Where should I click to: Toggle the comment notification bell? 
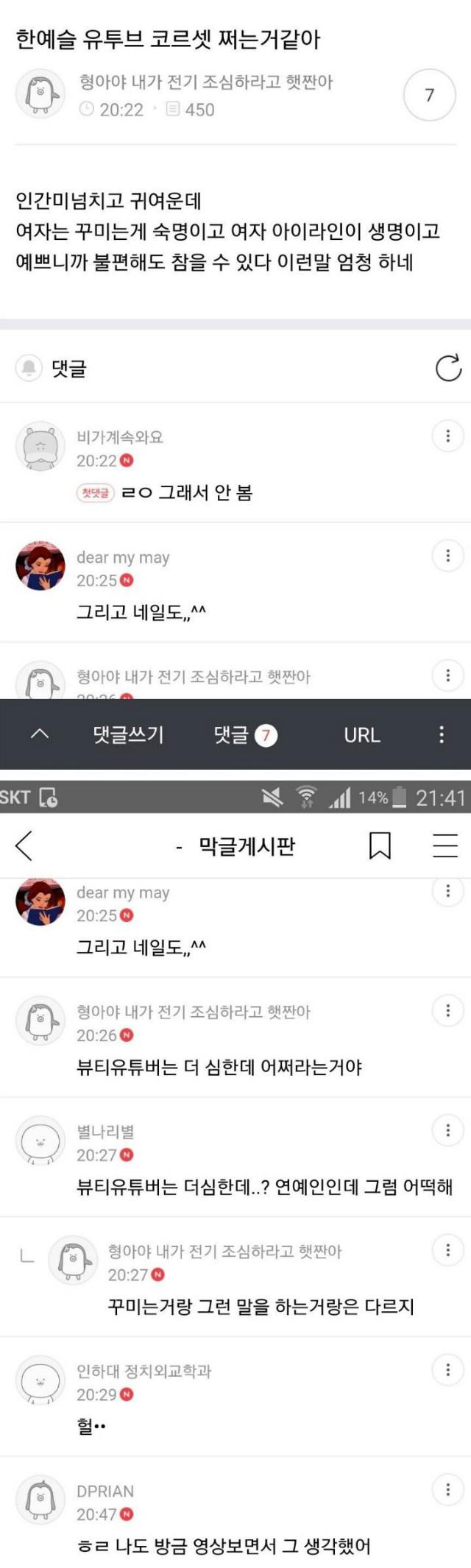pyautogui.click(x=29, y=367)
